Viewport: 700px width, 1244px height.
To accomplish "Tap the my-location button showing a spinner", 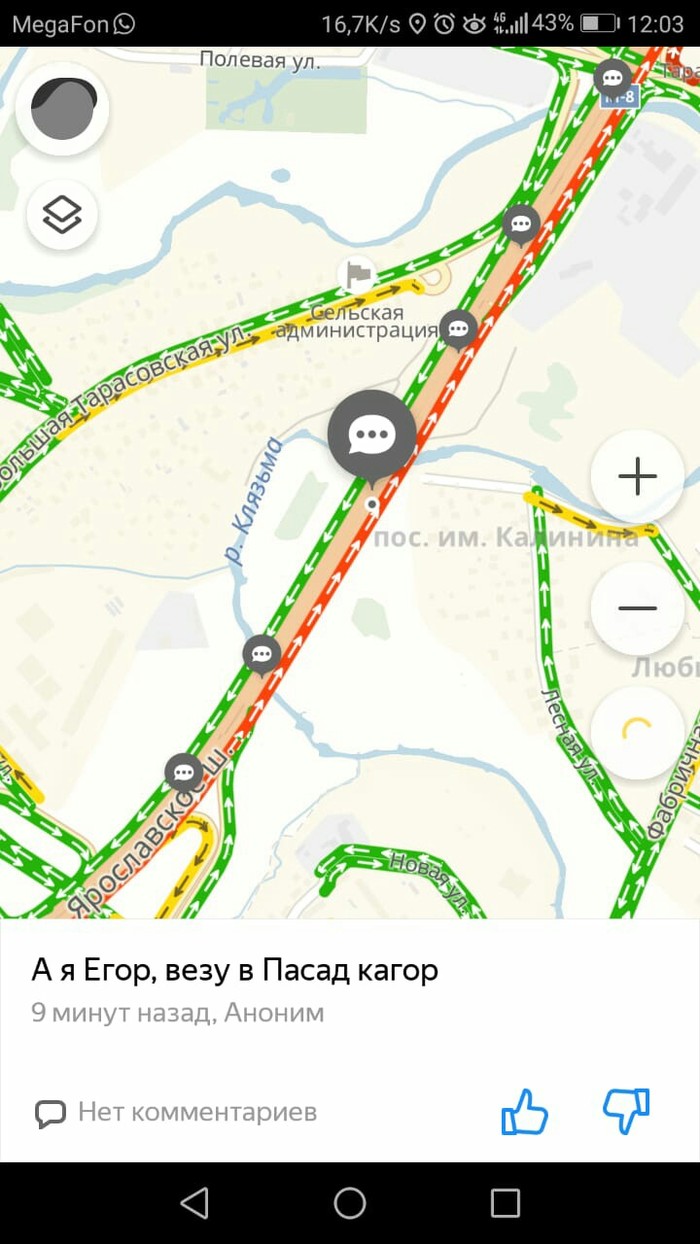I will (637, 732).
